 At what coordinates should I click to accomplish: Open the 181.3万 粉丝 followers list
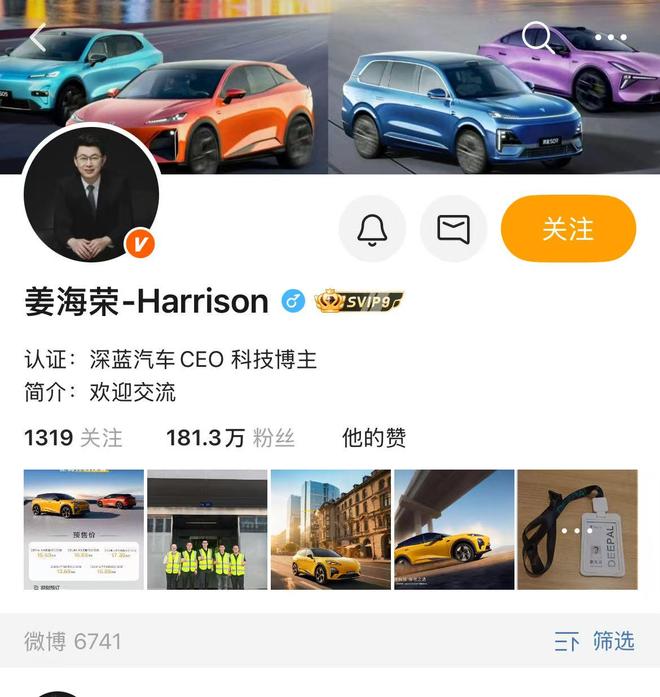(x=230, y=438)
